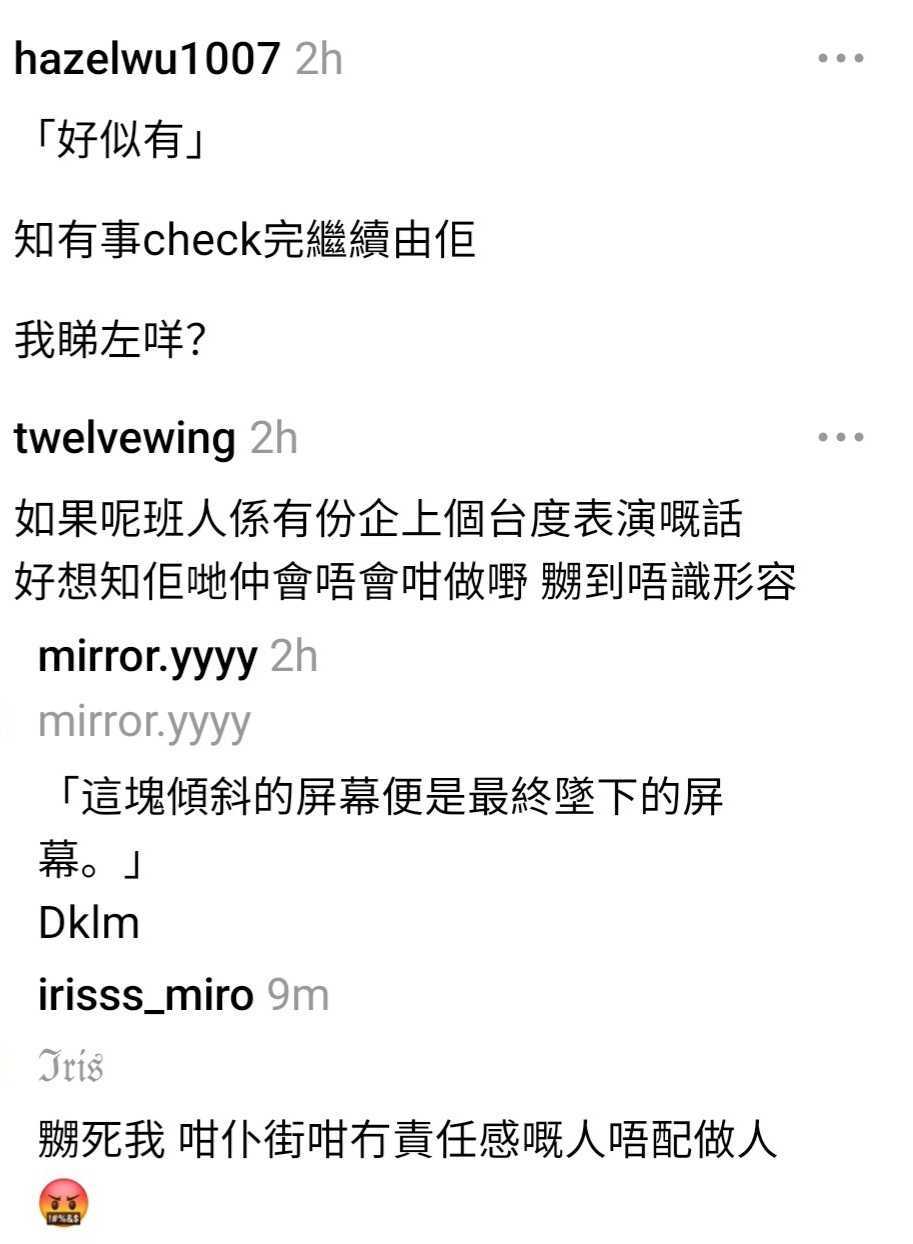
Task: Open the three-dot menu on twelvewing's comment
Action: point(840,438)
